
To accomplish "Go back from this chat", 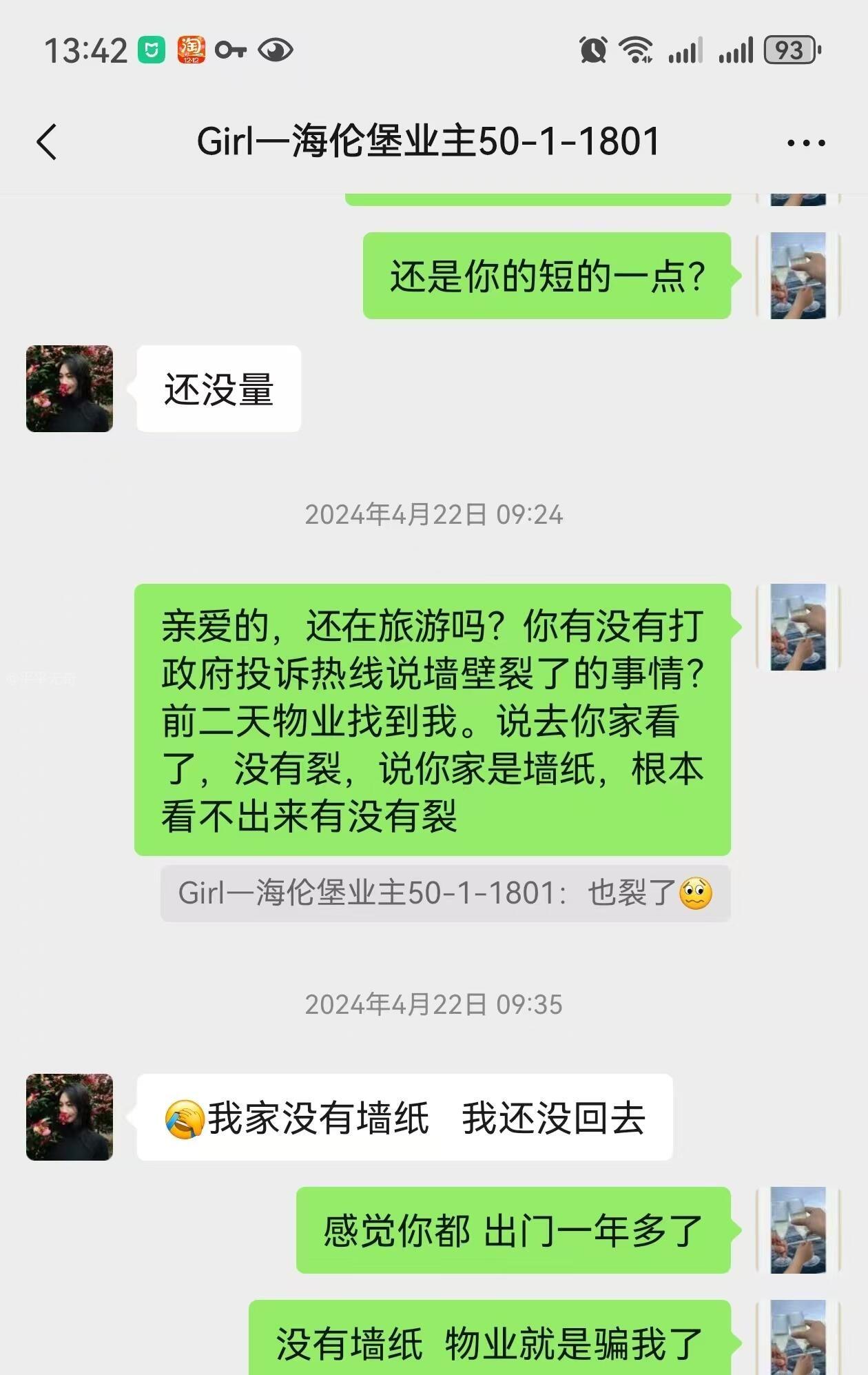I will coord(47,143).
